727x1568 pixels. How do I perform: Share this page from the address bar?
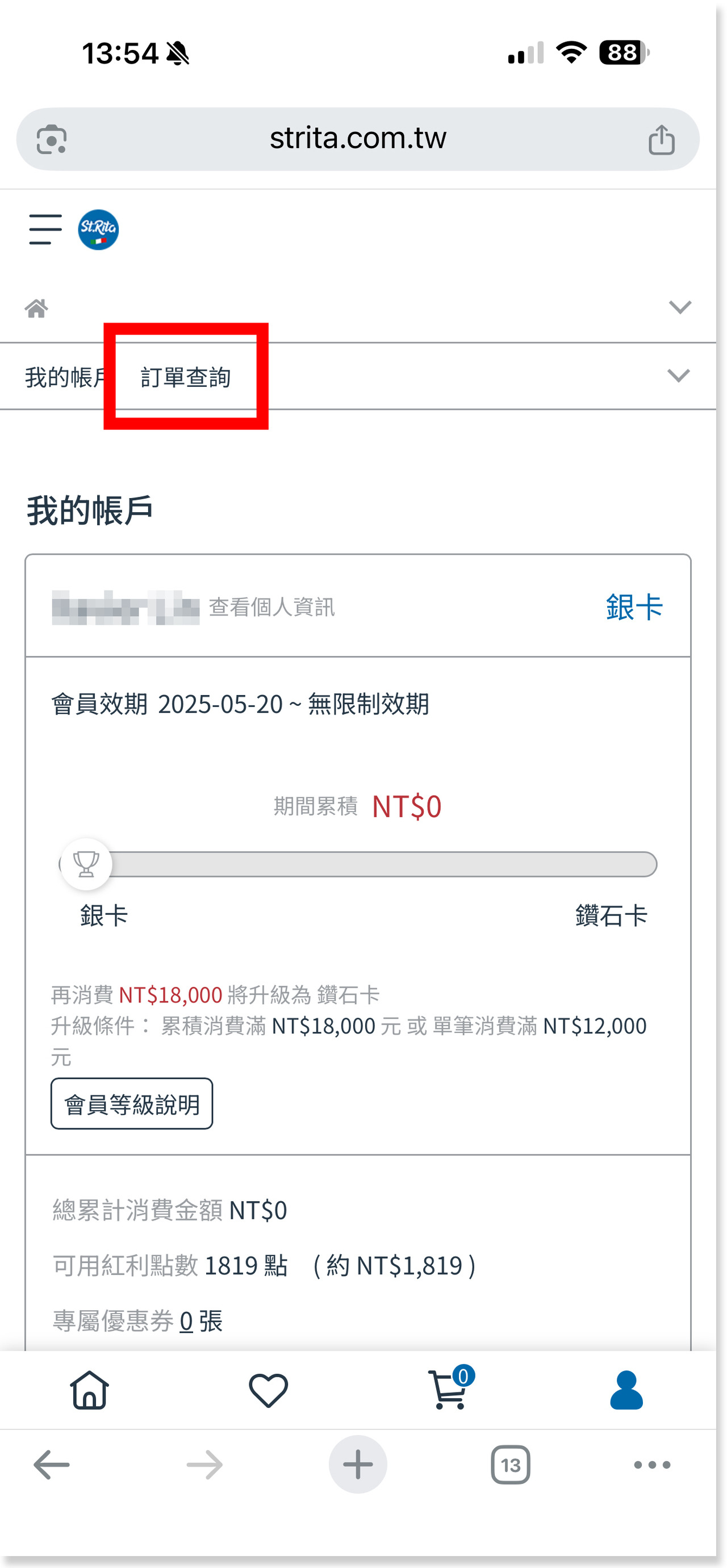(661, 140)
